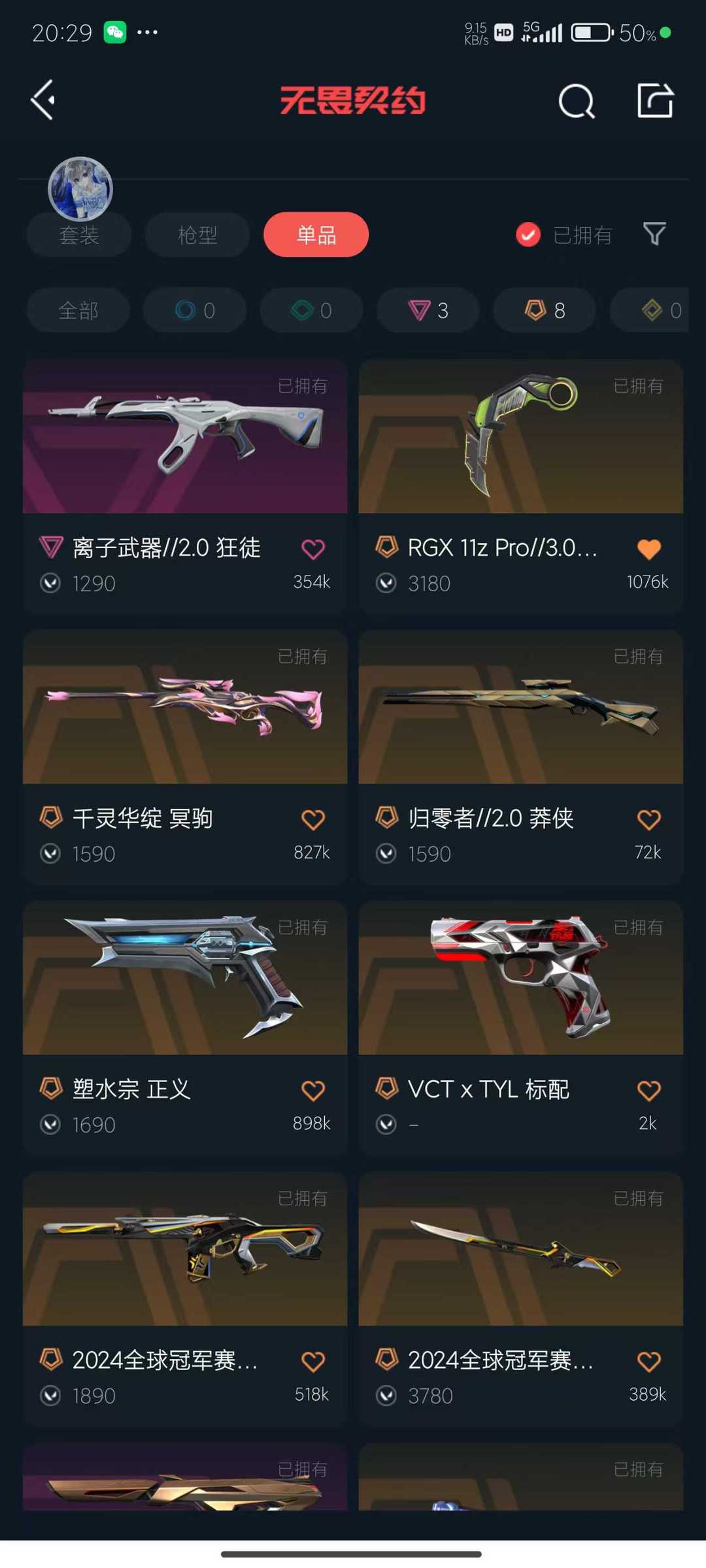
Task: Go back using the top-left arrow
Action: 43,100
